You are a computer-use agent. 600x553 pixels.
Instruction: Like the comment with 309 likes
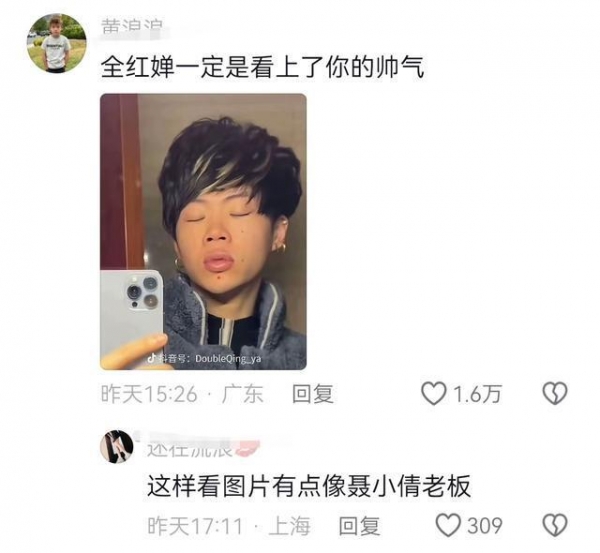pyautogui.click(x=448, y=525)
